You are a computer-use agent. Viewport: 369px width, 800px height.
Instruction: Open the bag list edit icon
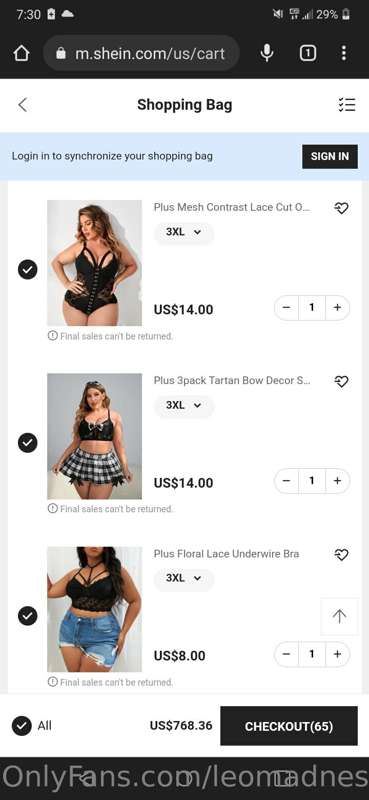point(347,105)
